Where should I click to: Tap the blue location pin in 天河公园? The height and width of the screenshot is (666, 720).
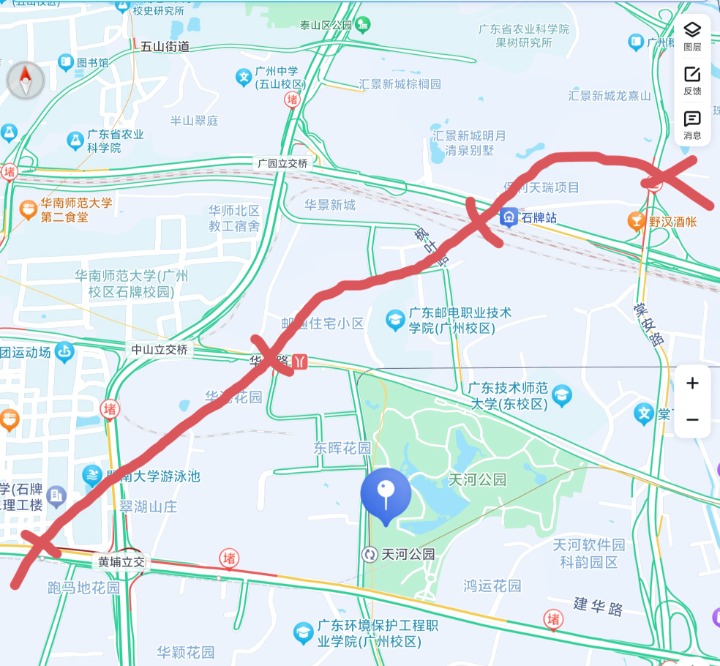385,494
